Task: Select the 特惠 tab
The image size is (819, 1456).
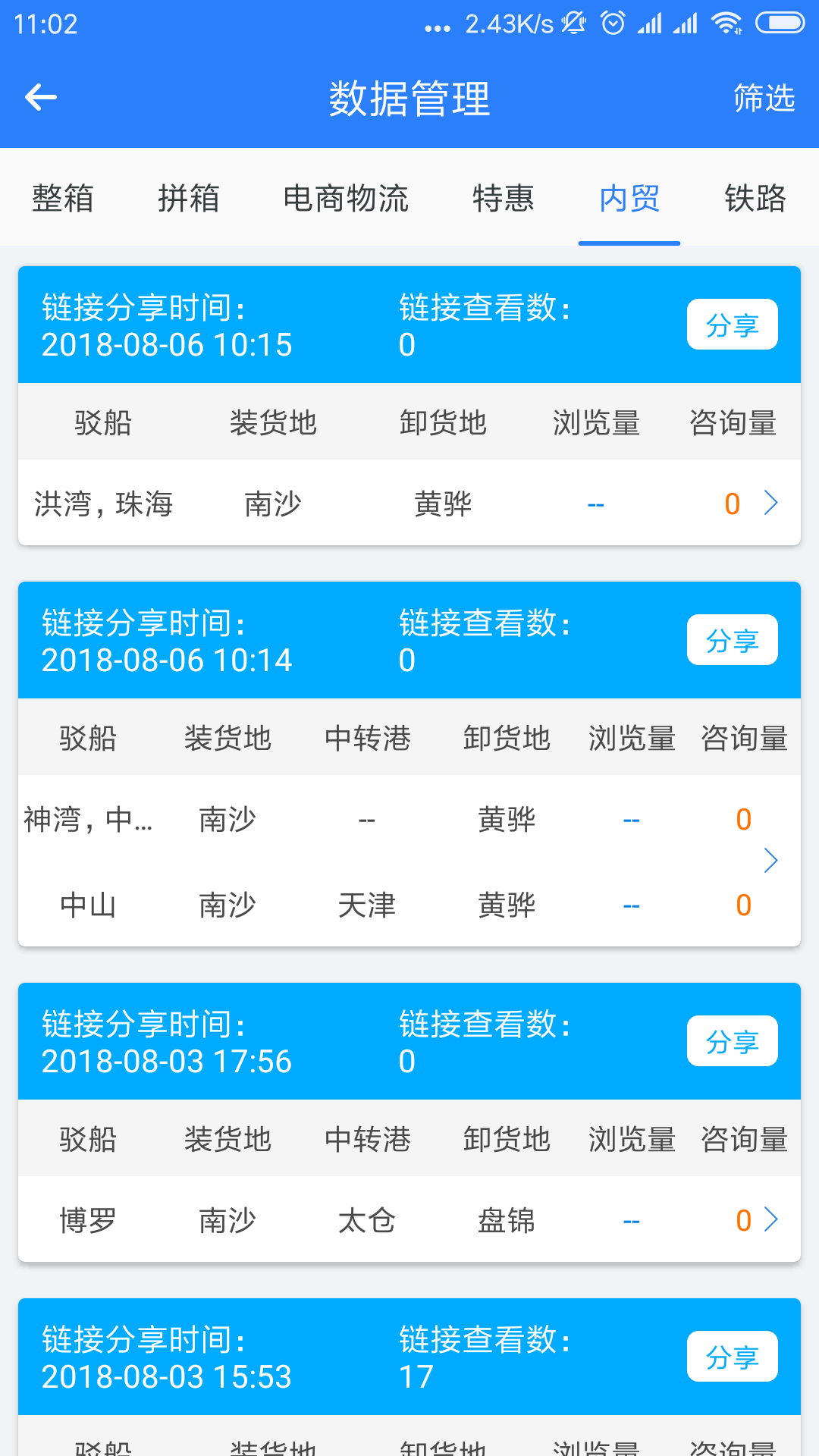Action: [x=504, y=199]
